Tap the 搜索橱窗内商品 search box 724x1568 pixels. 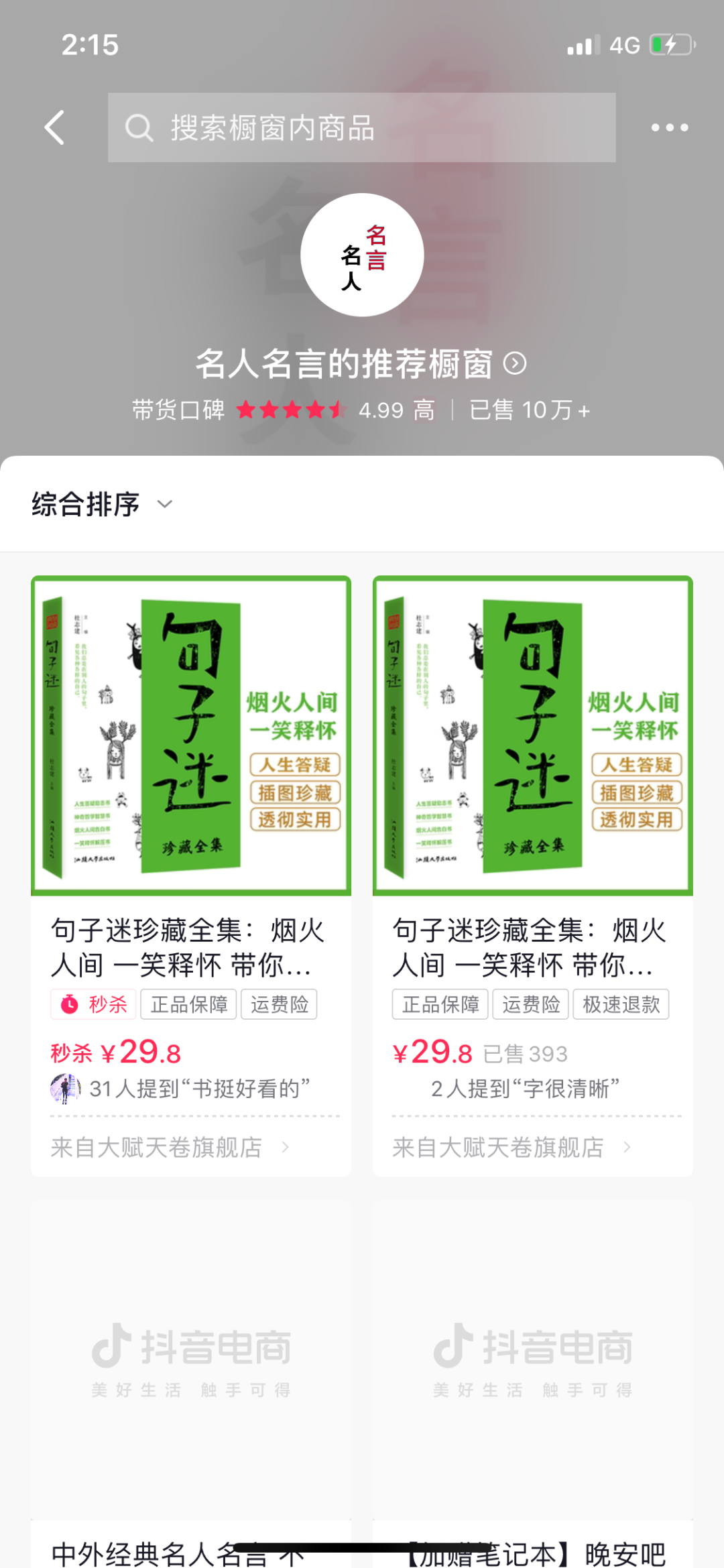362,127
